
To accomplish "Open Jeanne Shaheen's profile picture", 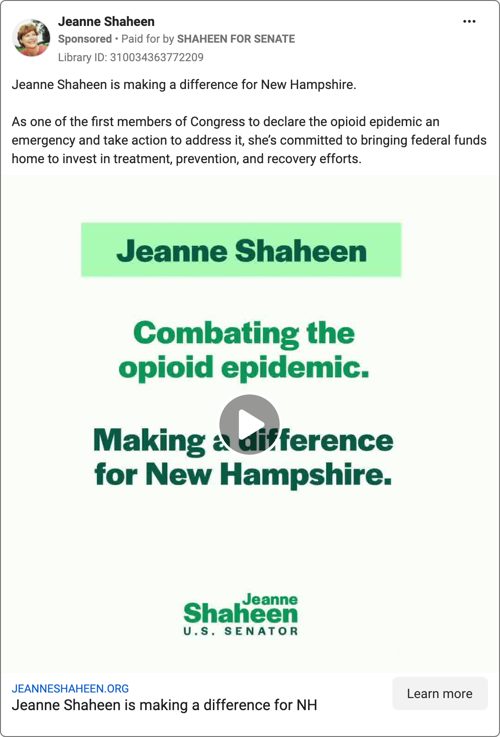I will 31,38.
